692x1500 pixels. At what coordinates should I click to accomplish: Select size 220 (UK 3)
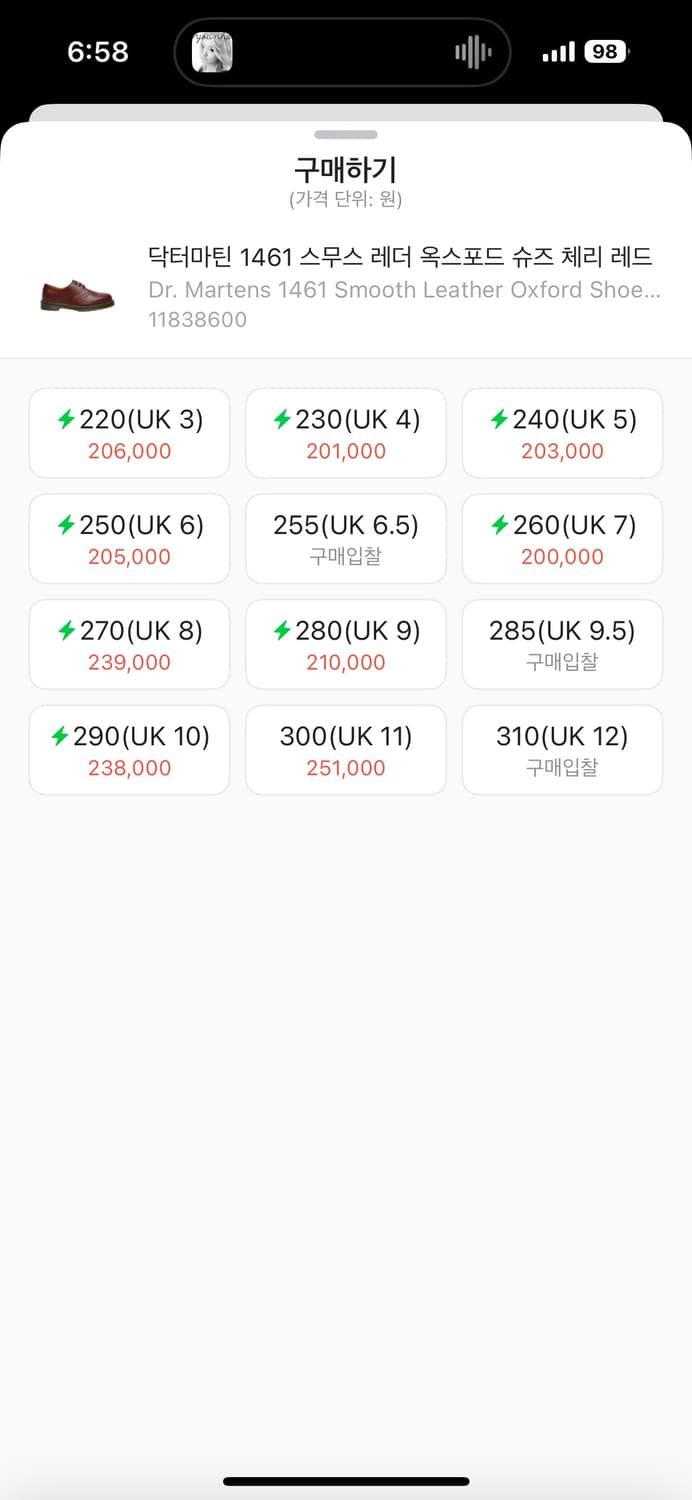click(x=130, y=434)
